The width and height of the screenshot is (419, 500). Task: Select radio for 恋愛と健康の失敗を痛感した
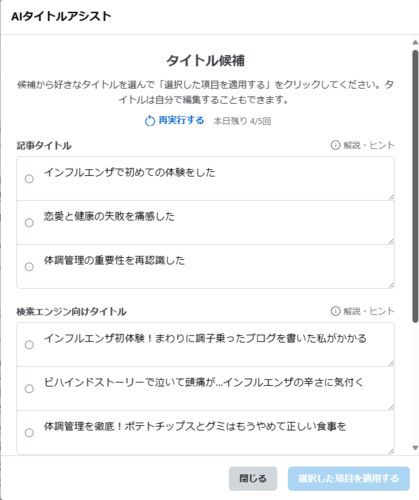(x=29, y=223)
